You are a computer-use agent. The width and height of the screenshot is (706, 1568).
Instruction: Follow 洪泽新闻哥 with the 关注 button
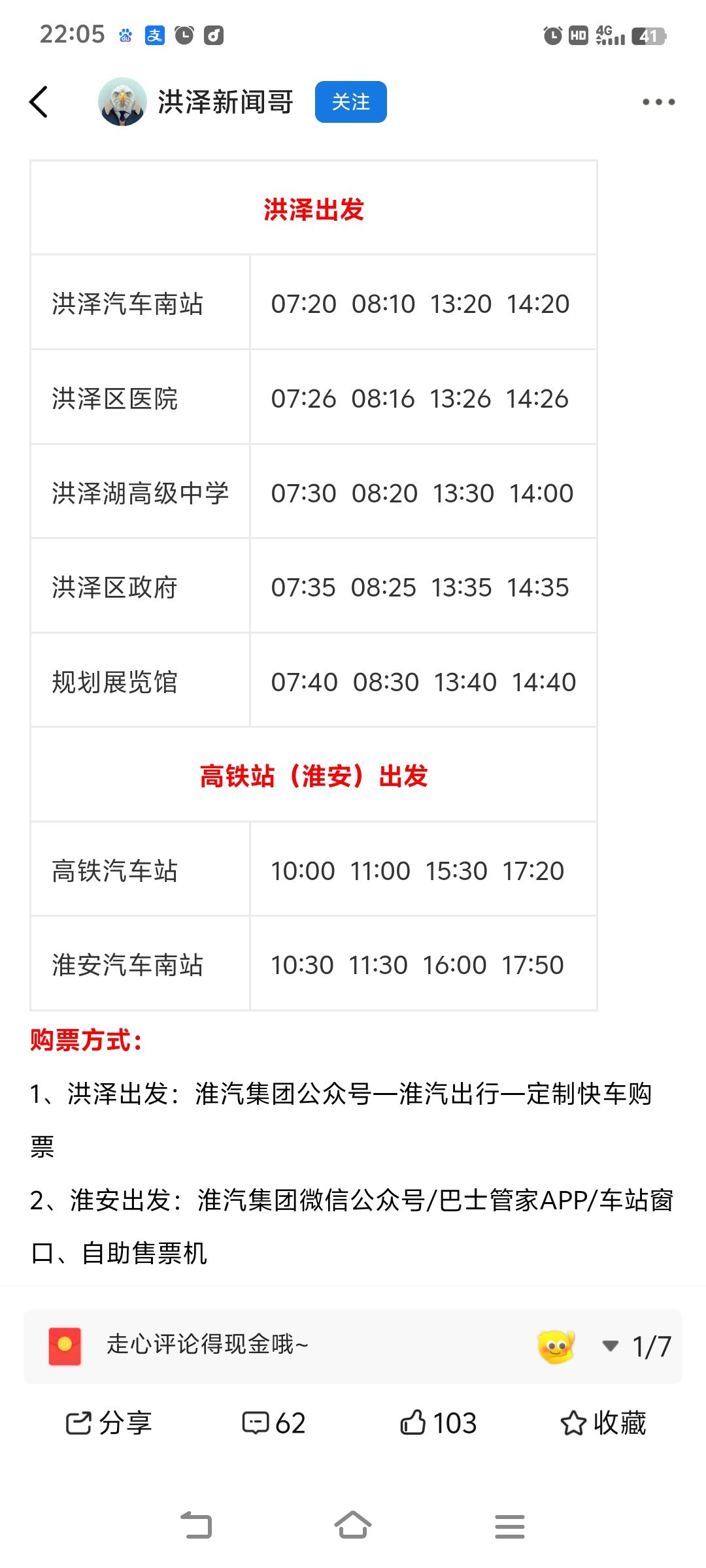351,102
